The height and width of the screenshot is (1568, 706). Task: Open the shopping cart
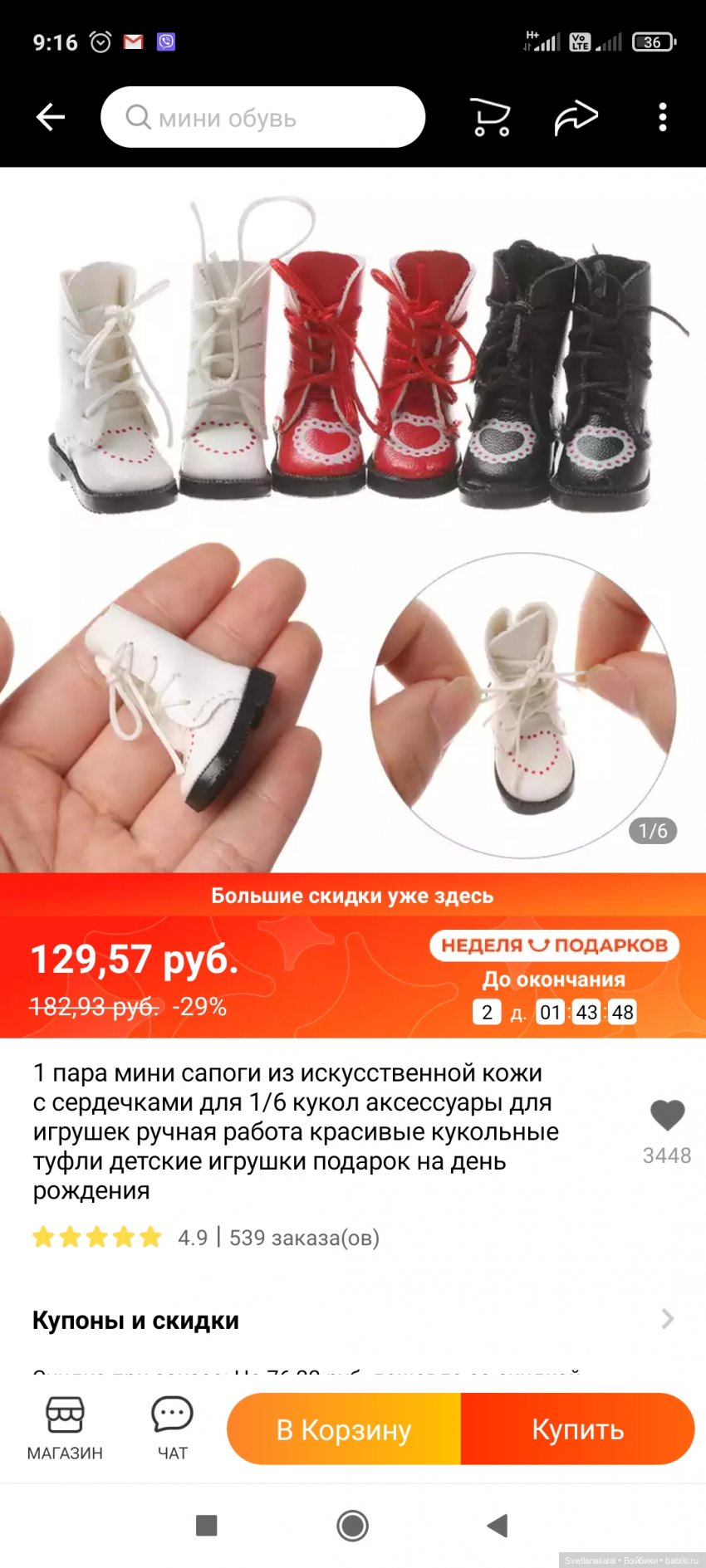pos(490,117)
